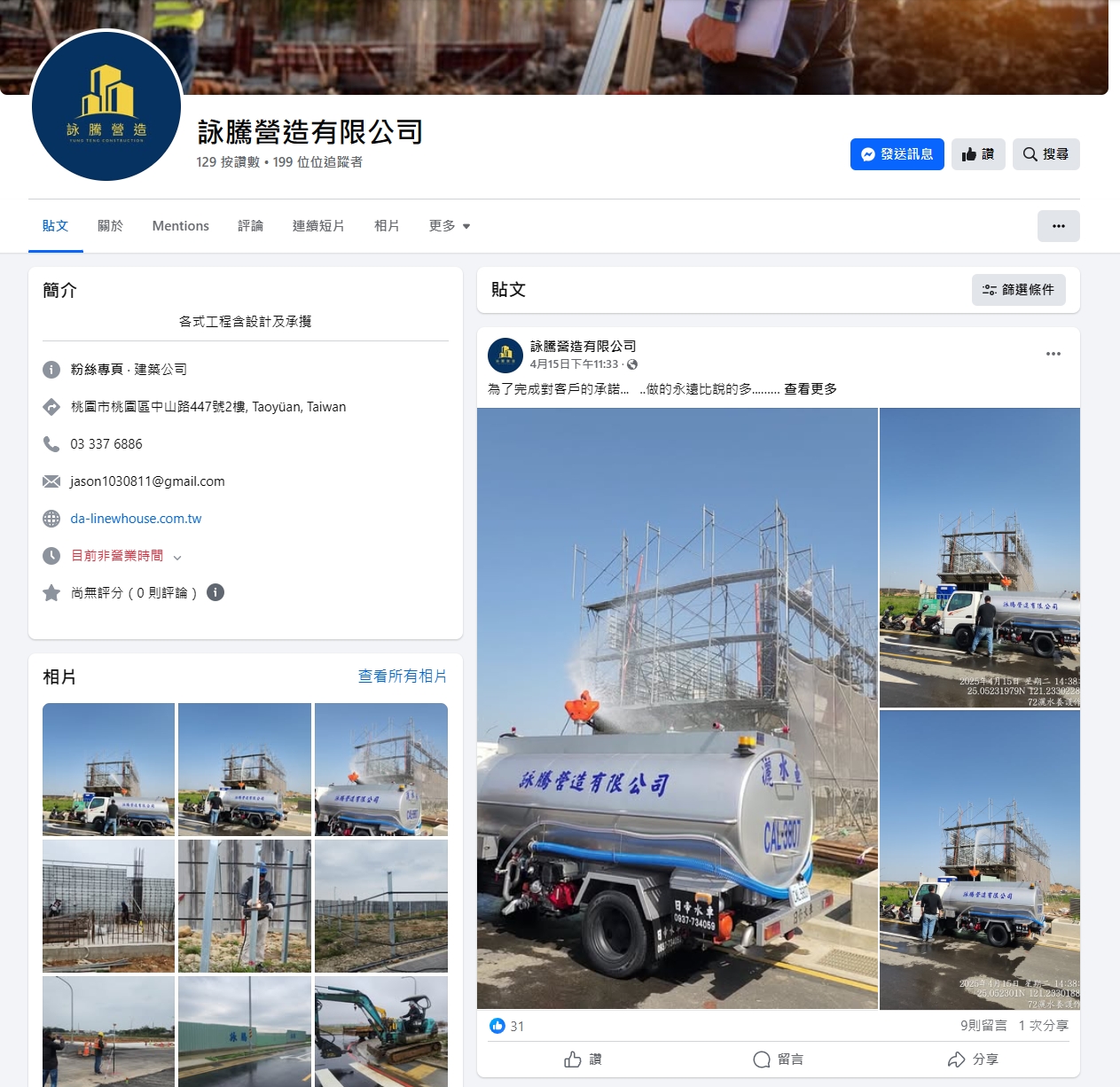
Task: Open the 搜尋 search button
Action: 1046,154
